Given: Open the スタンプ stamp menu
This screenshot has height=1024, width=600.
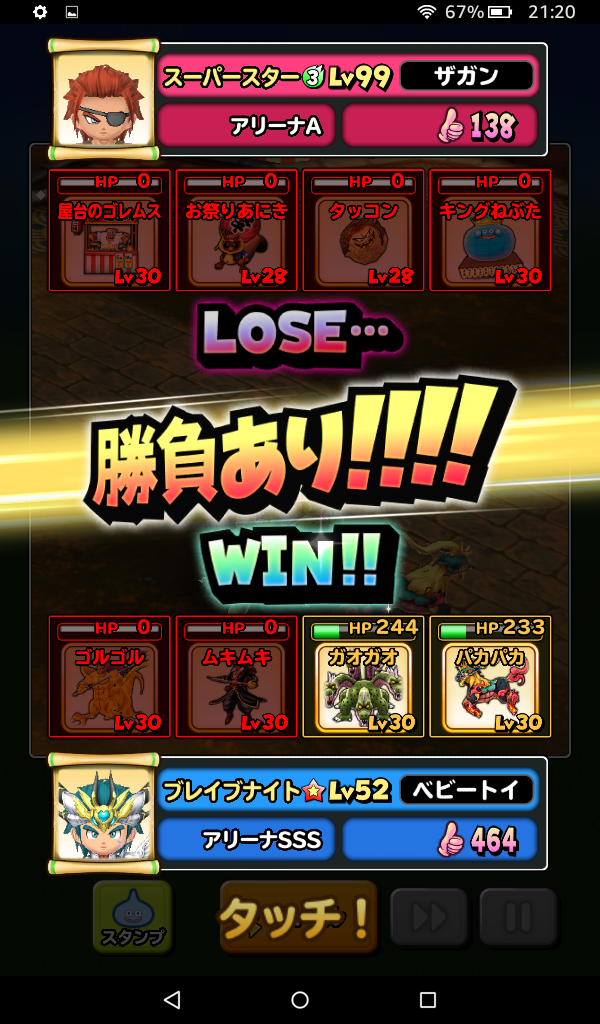Looking at the screenshot, I should (132, 916).
